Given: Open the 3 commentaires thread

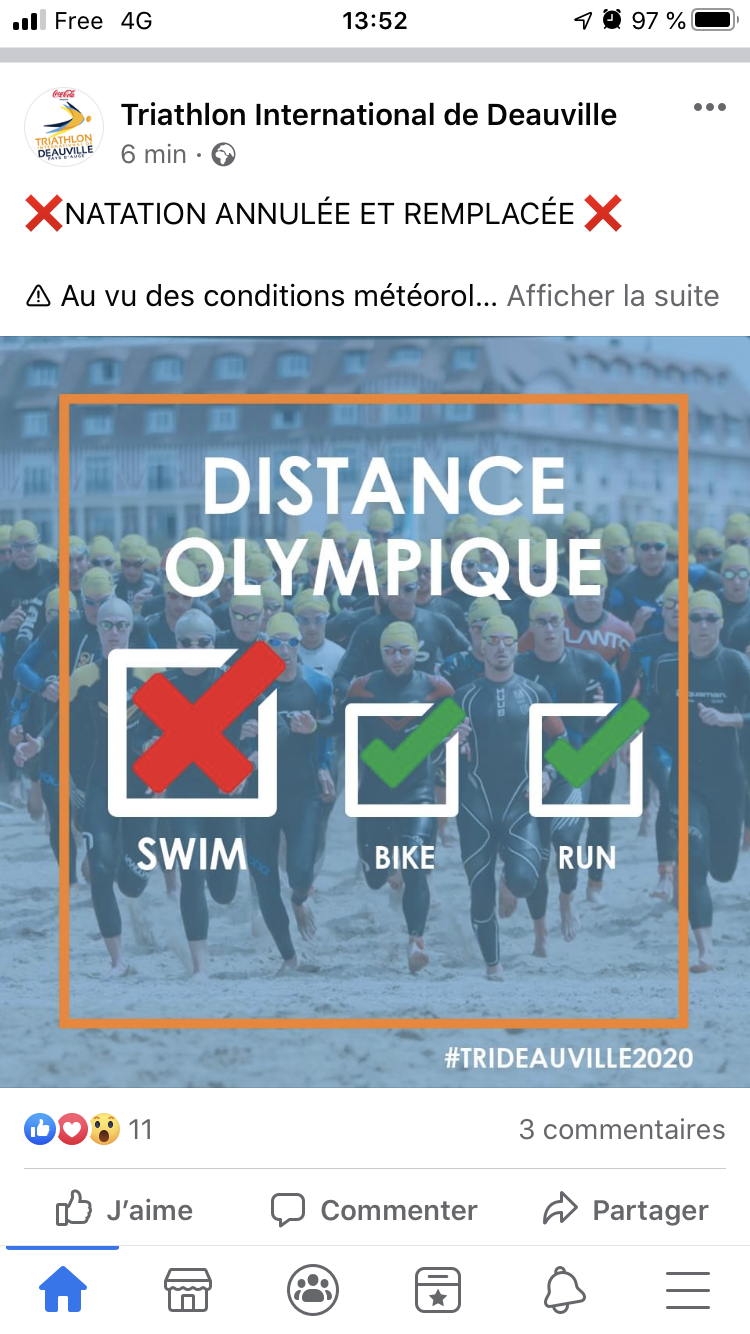Looking at the screenshot, I should coord(621,1130).
